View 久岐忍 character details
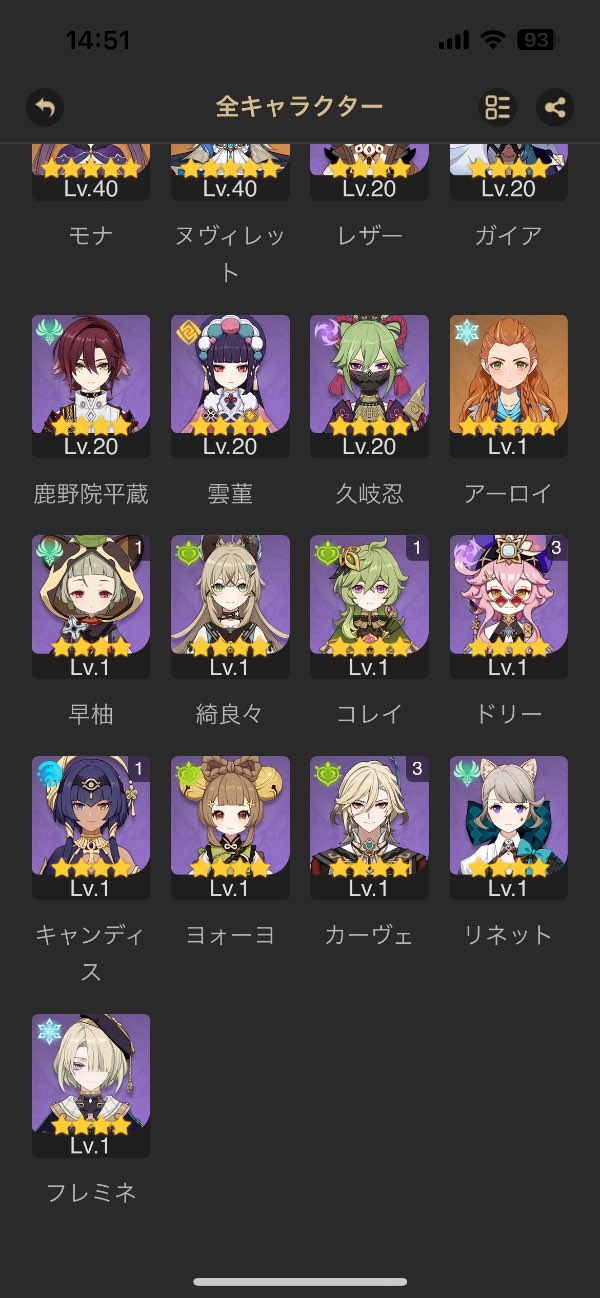600x1298 pixels. 369,386
